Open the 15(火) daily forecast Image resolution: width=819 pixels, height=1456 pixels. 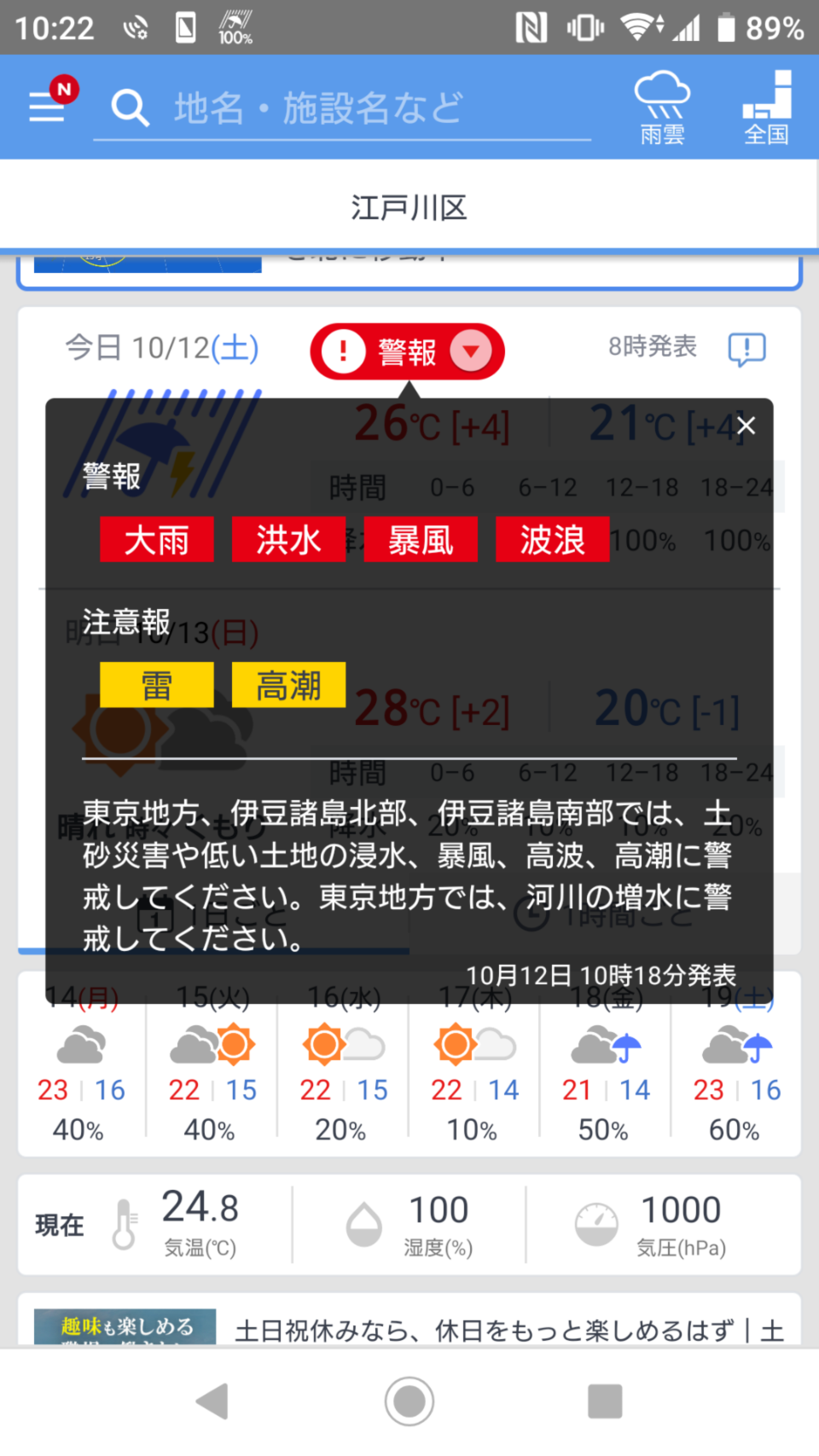click(212, 1064)
